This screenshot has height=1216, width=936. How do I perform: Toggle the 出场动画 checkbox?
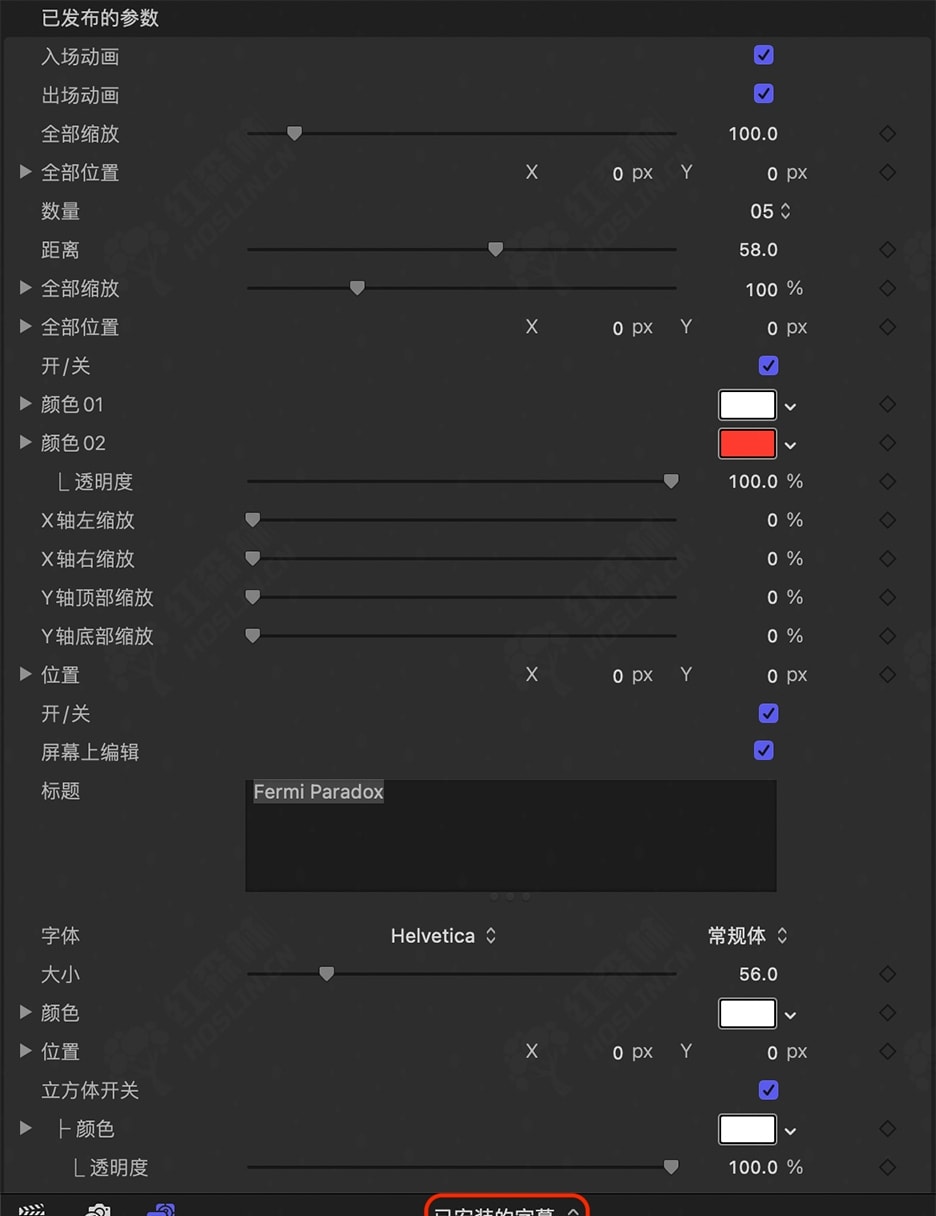click(x=763, y=94)
